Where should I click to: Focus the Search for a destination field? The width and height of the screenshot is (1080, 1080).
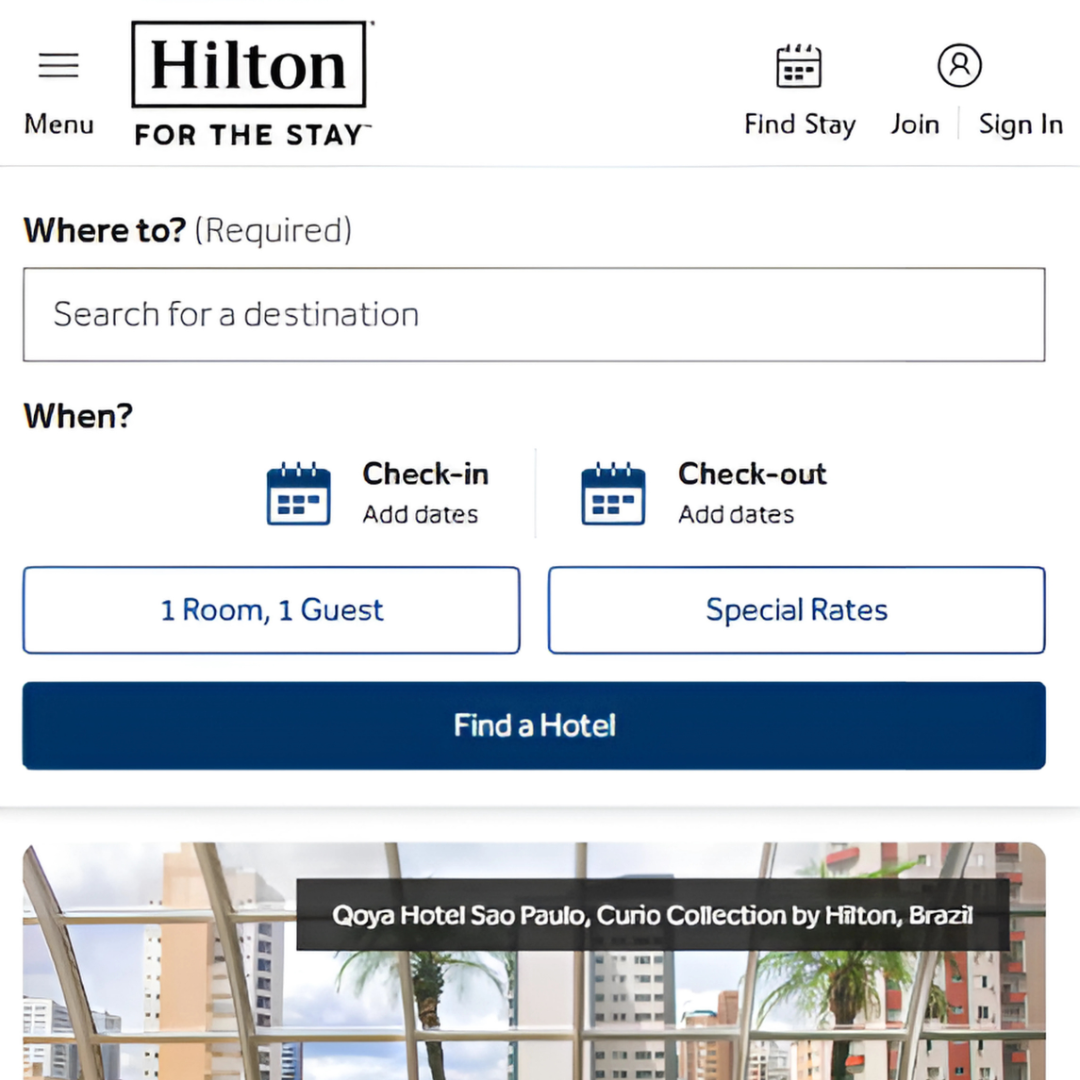tap(534, 314)
